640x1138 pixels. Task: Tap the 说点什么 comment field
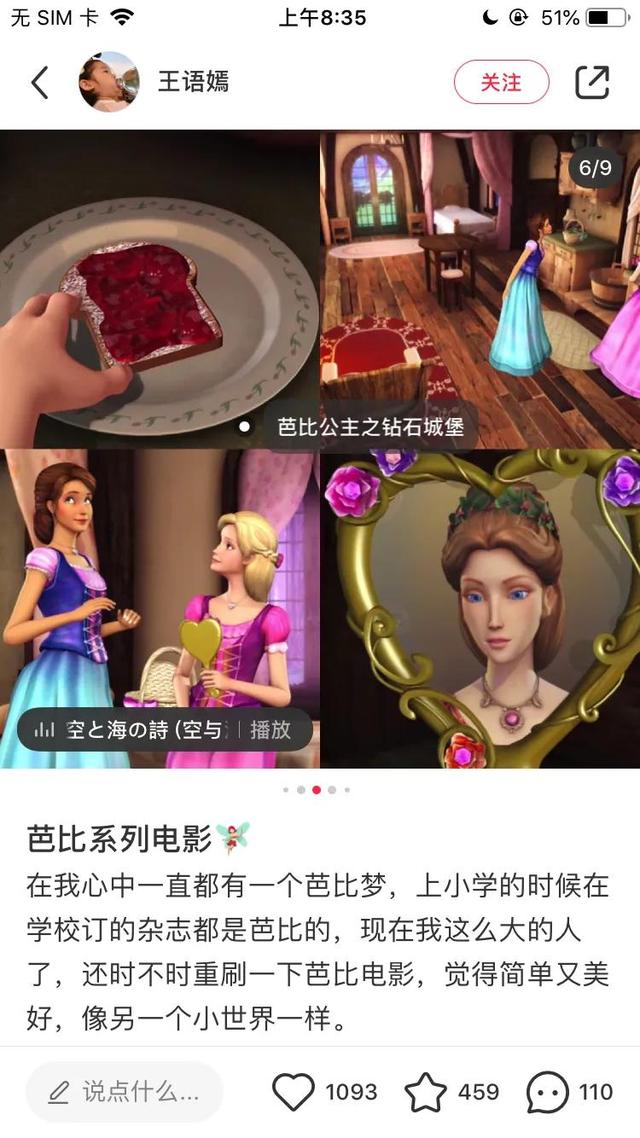124,1092
